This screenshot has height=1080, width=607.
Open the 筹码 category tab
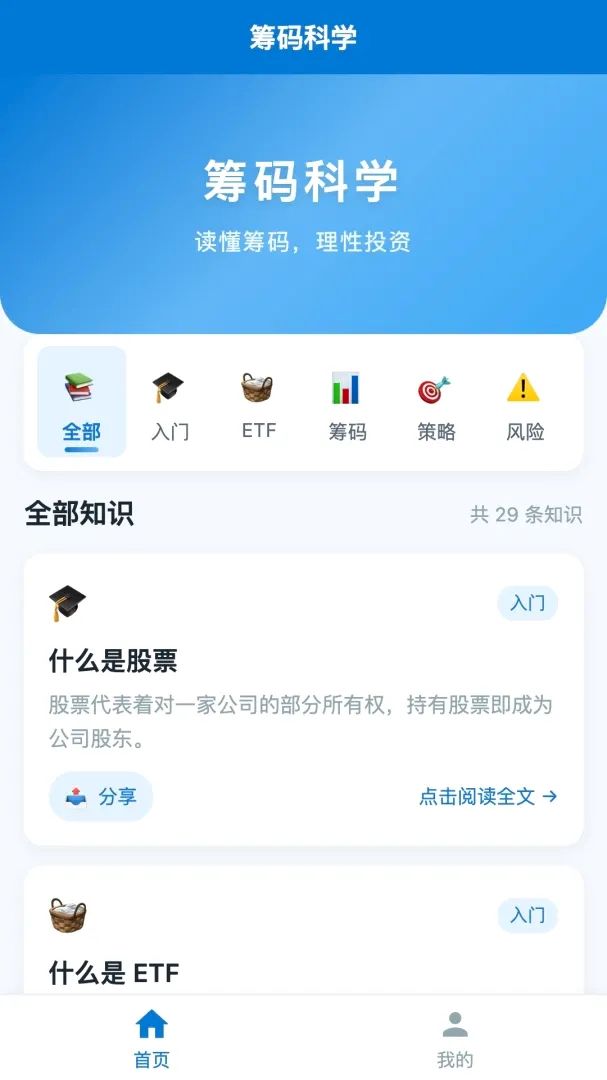click(347, 402)
